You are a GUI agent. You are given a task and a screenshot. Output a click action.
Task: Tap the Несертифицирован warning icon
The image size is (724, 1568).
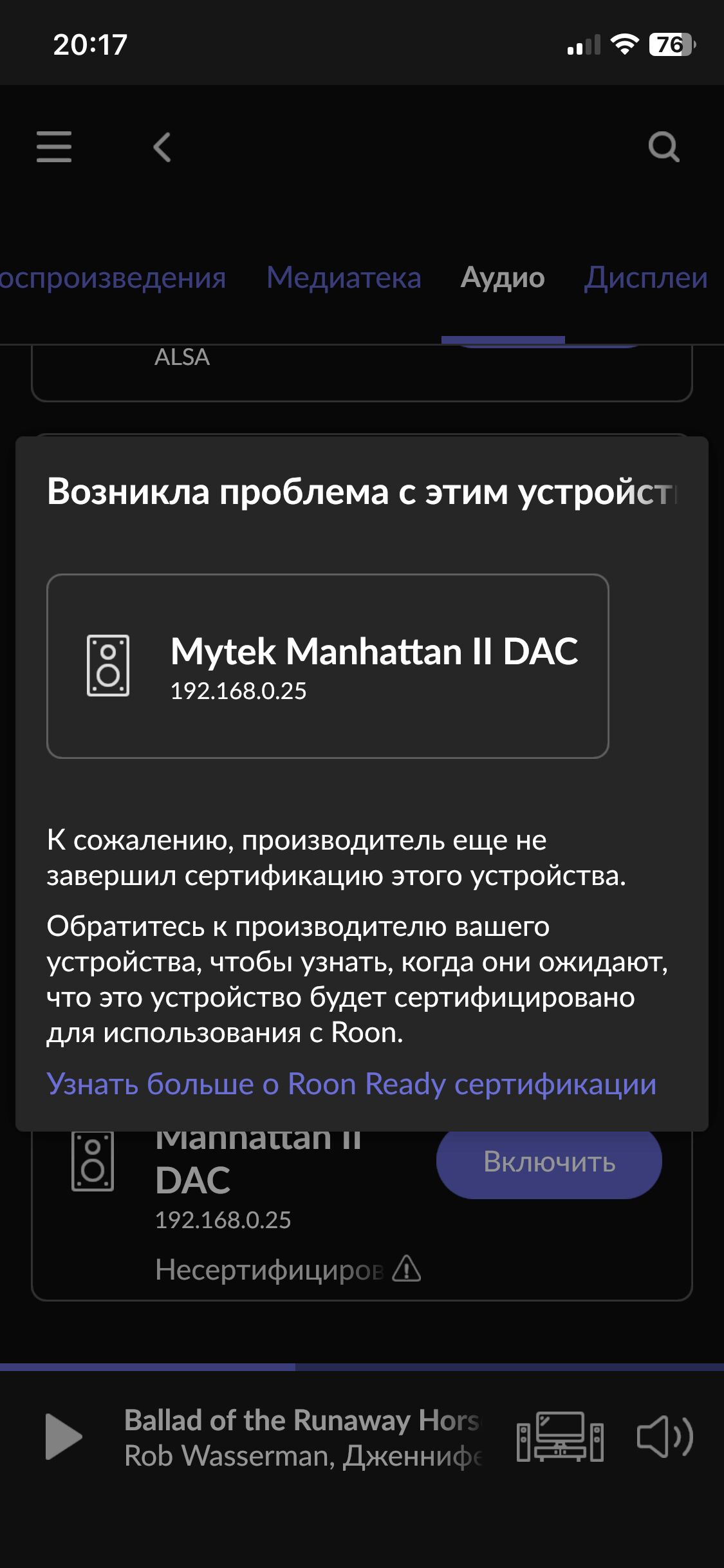click(407, 1269)
